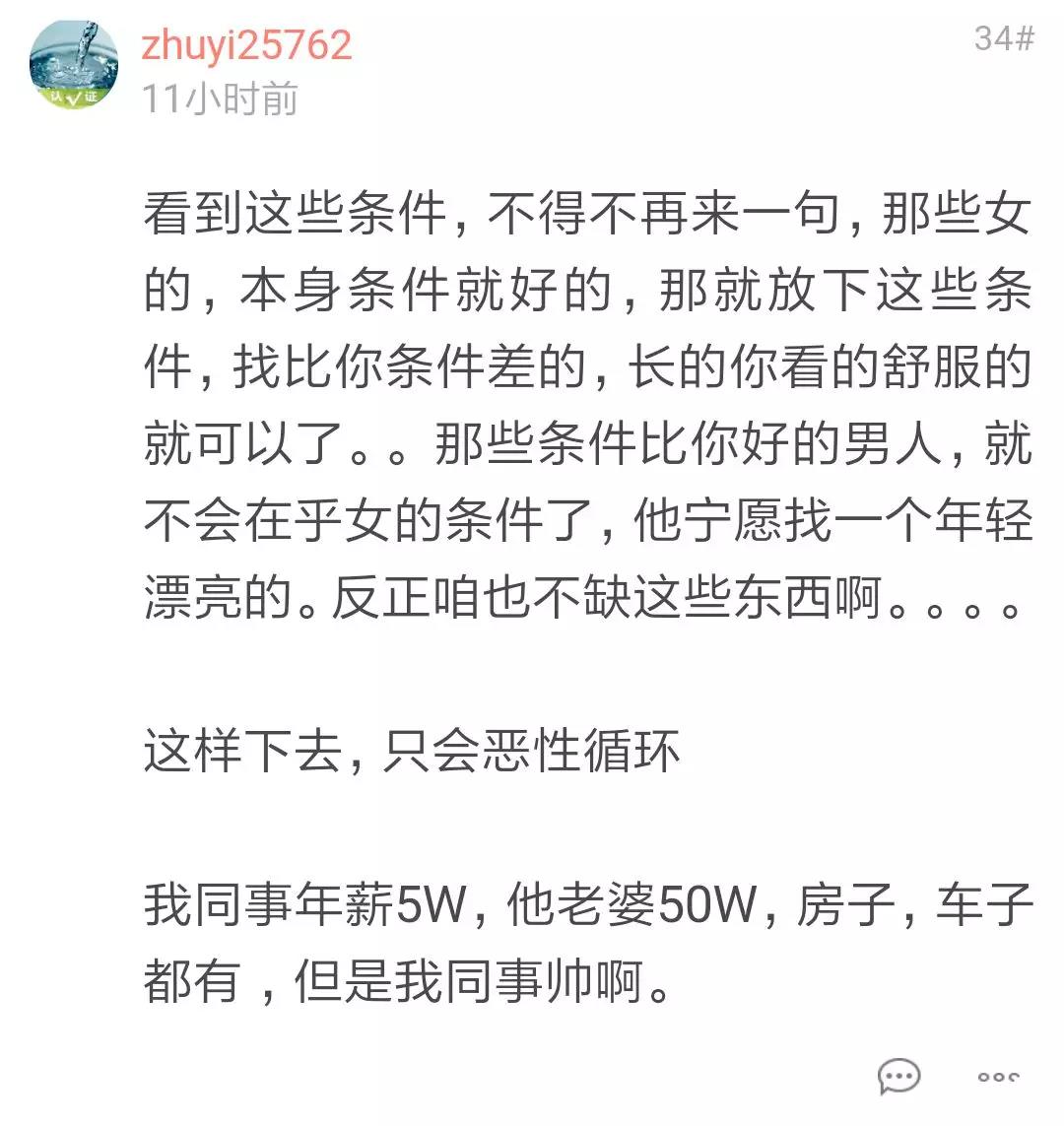This screenshot has width=1064, height=1126.
Task: Tap the username zhuyi25762
Action: [246, 45]
